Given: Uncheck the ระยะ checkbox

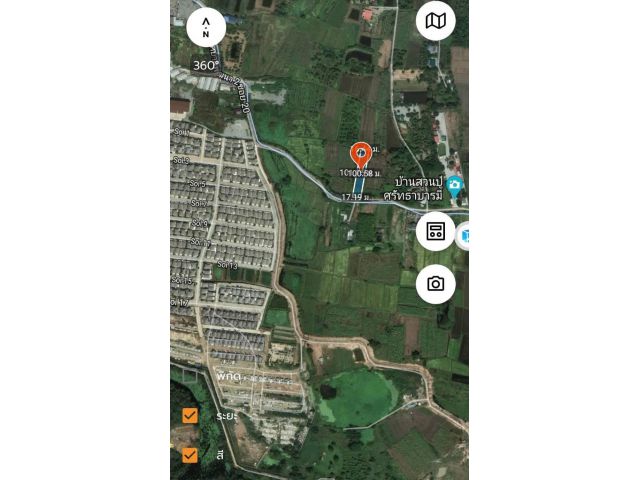Looking at the screenshot, I should click(x=190, y=416).
